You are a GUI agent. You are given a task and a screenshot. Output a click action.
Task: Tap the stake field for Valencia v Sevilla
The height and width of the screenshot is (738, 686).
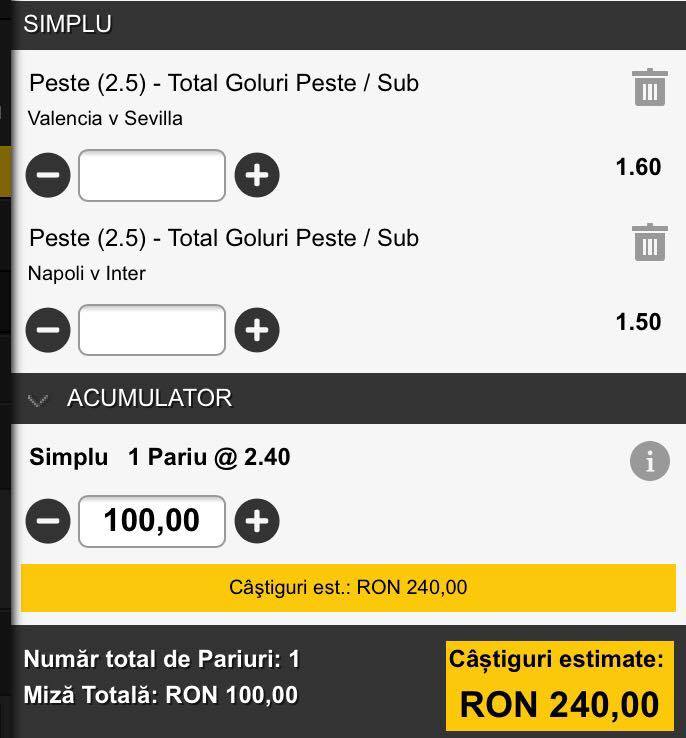pyautogui.click(x=152, y=175)
